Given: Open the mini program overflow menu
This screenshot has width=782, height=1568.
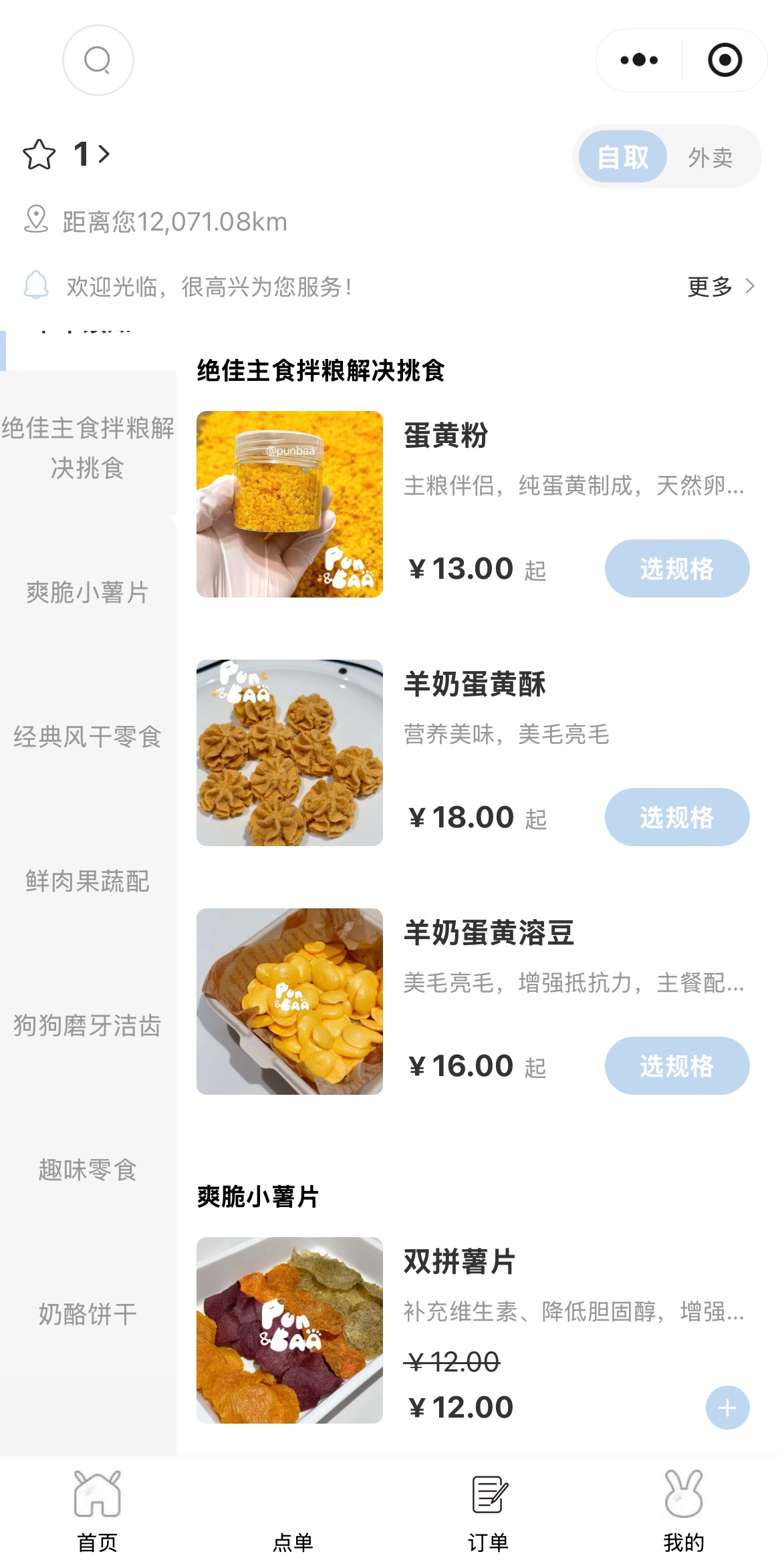Looking at the screenshot, I should [x=639, y=60].
